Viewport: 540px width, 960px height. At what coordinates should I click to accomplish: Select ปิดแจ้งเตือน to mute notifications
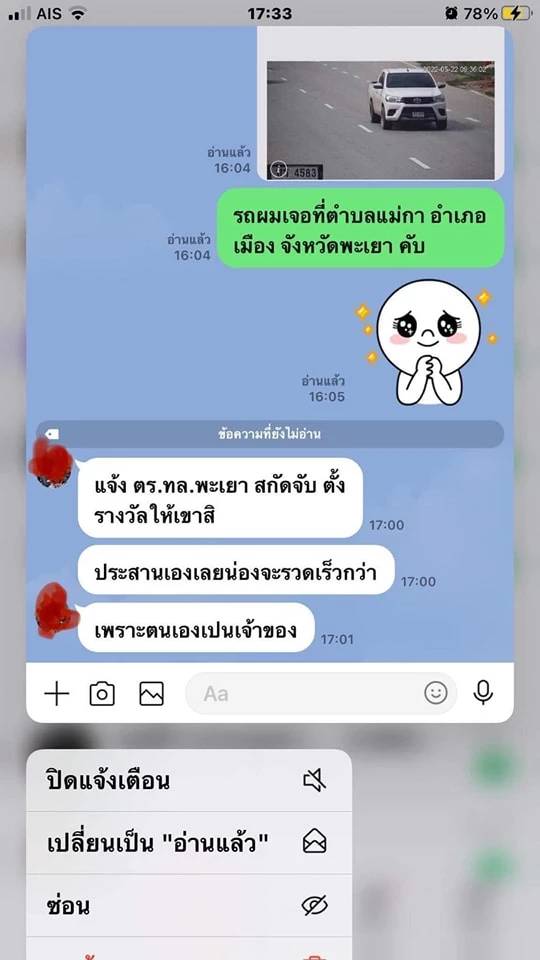(189, 781)
